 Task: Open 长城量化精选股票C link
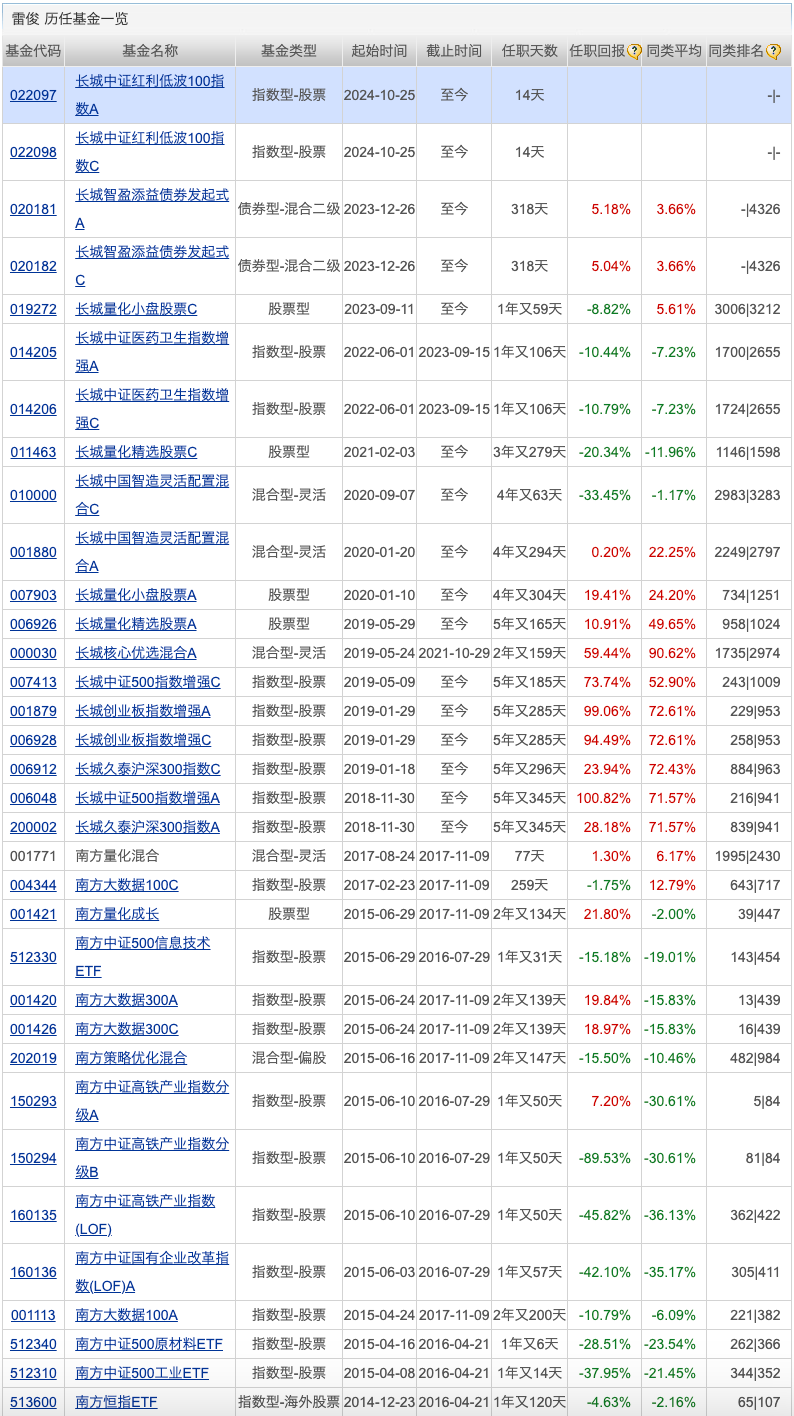click(x=136, y=452)
